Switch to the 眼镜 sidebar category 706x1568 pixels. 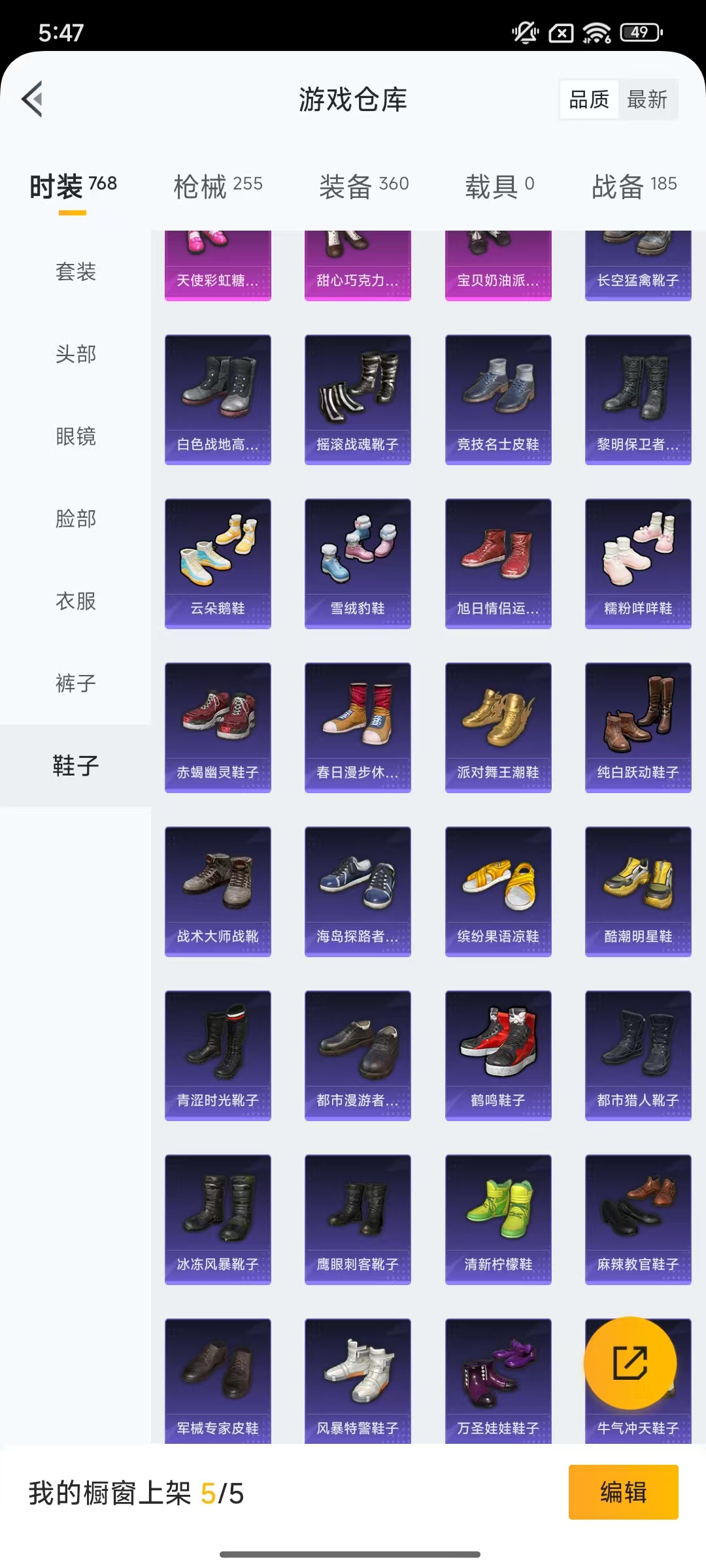[x=75, y=437]
